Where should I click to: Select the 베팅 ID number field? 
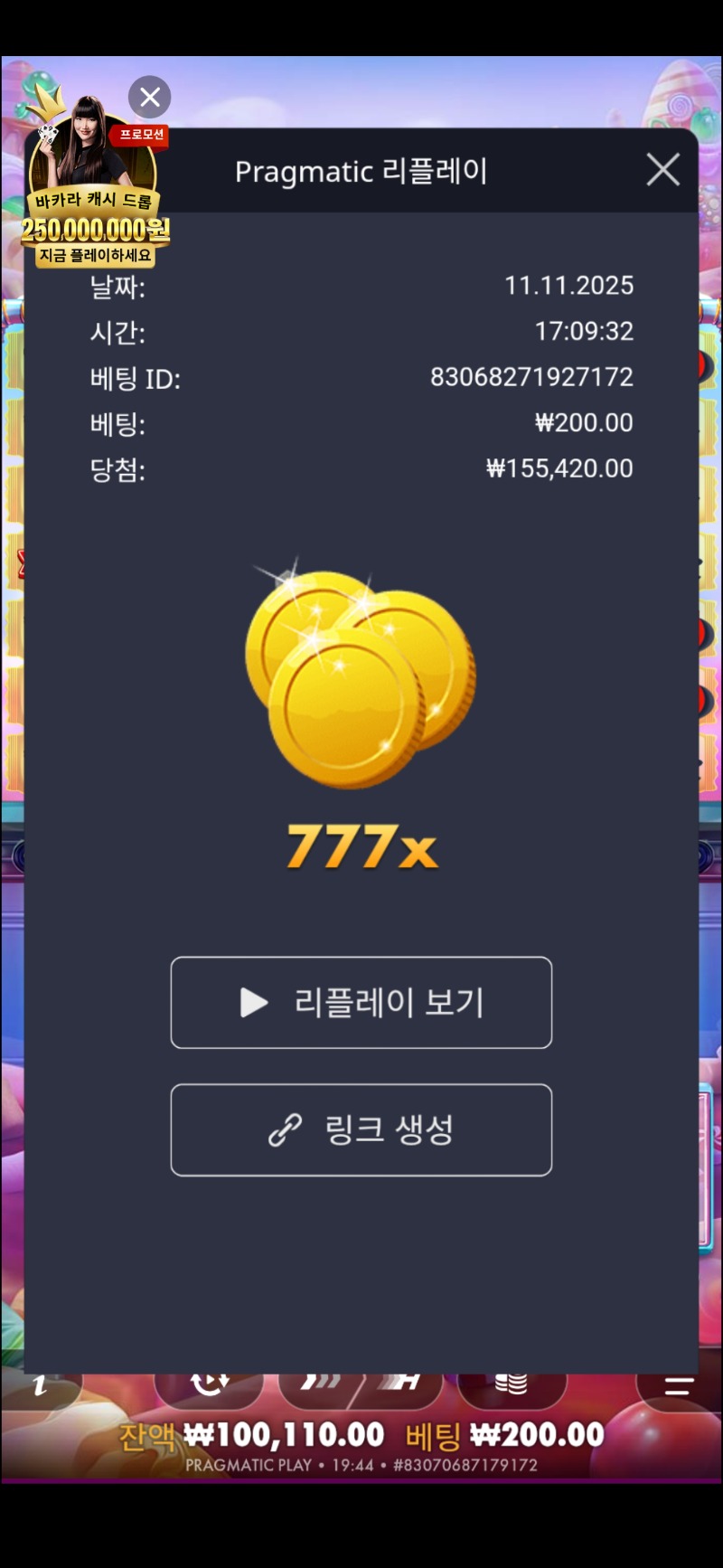pos(531,377)
